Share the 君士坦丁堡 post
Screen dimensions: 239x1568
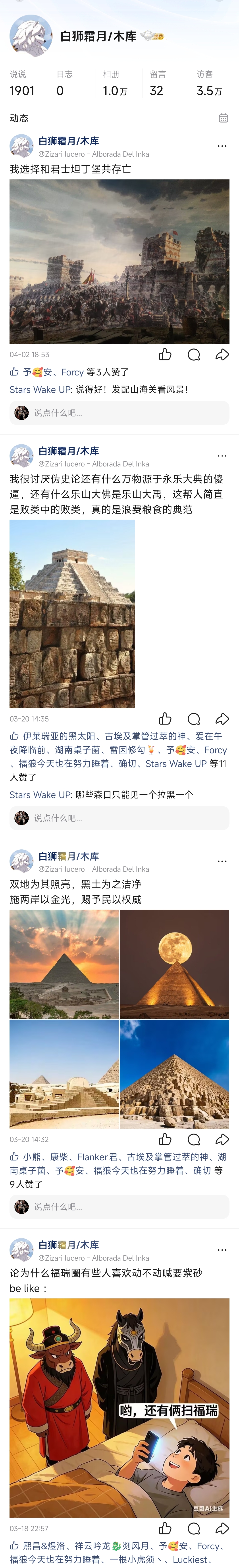tap(222, 354)
